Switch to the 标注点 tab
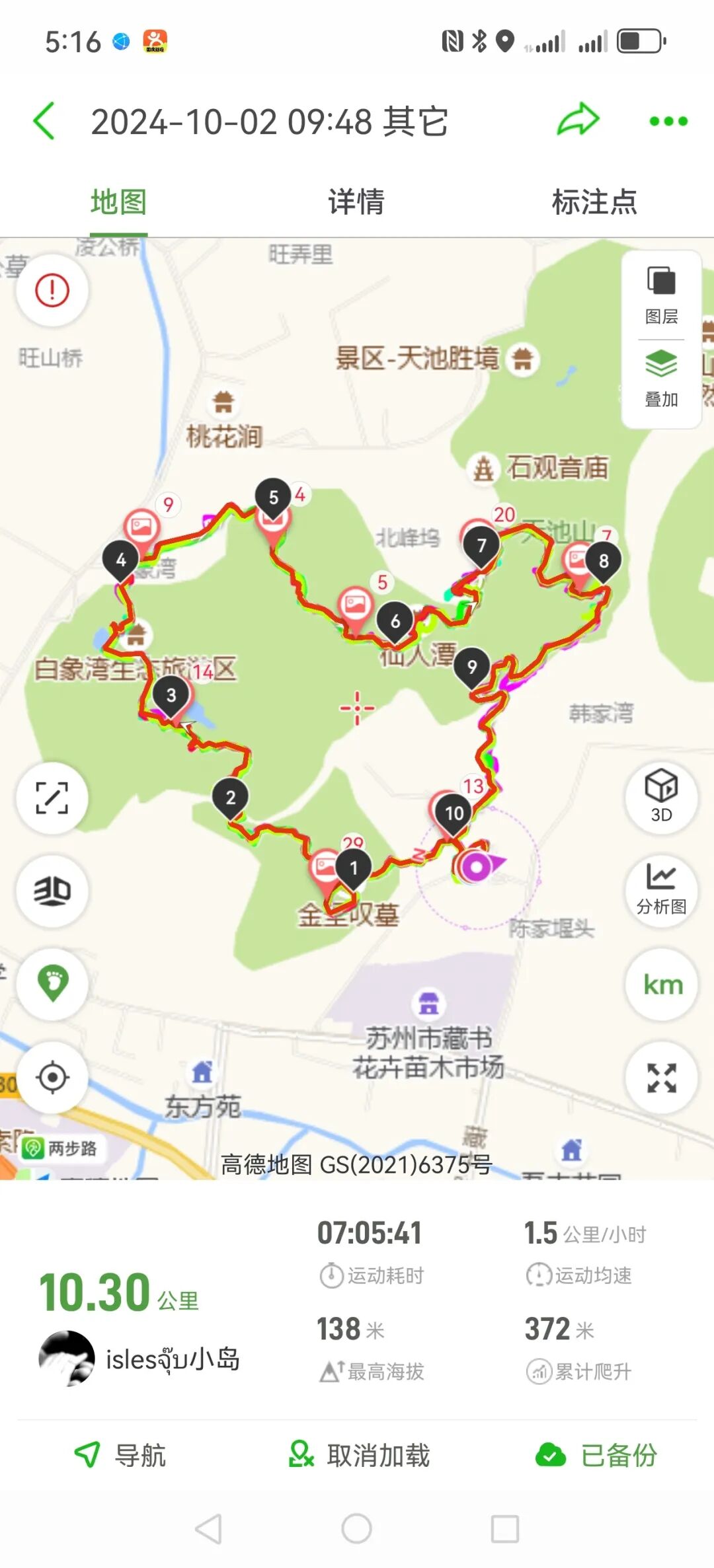 594,201
